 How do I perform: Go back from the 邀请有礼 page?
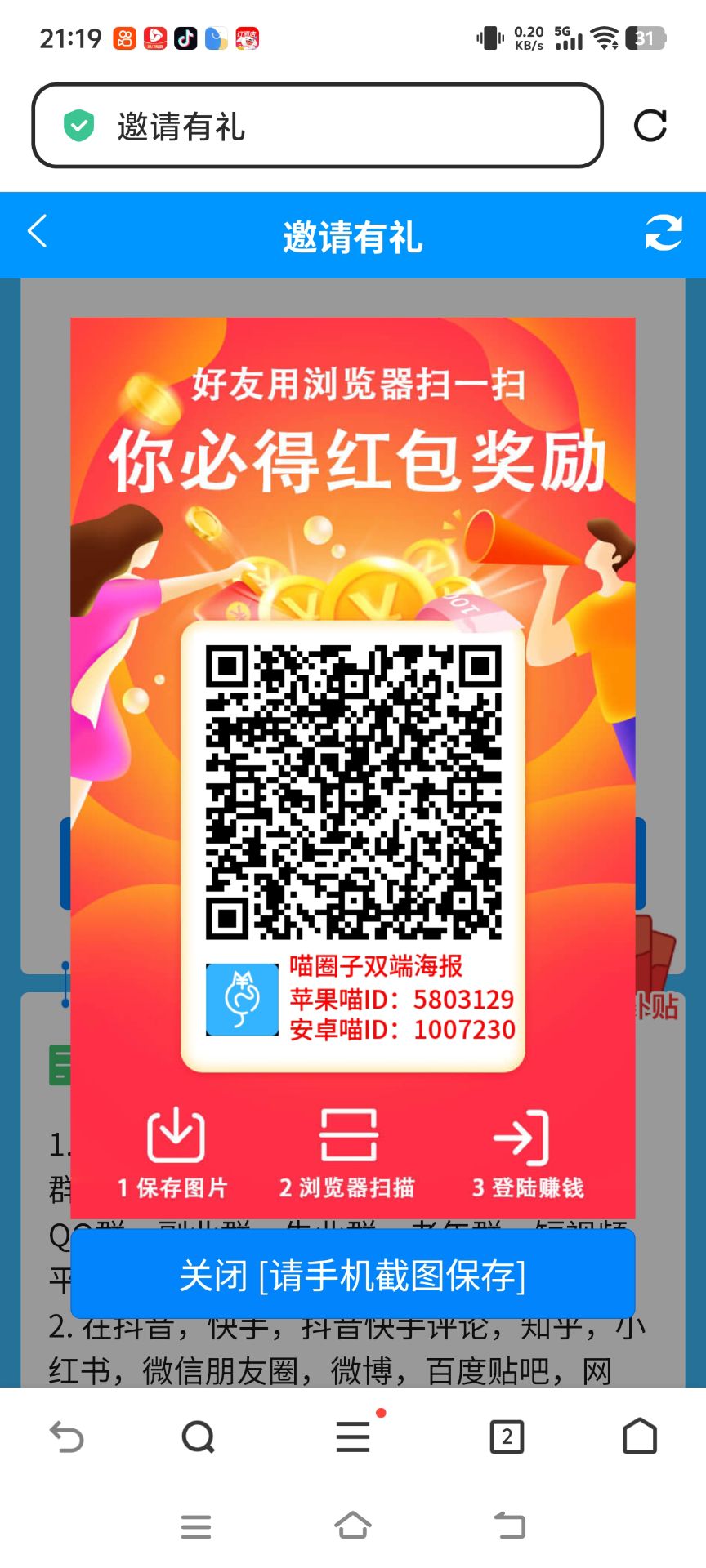38,232
